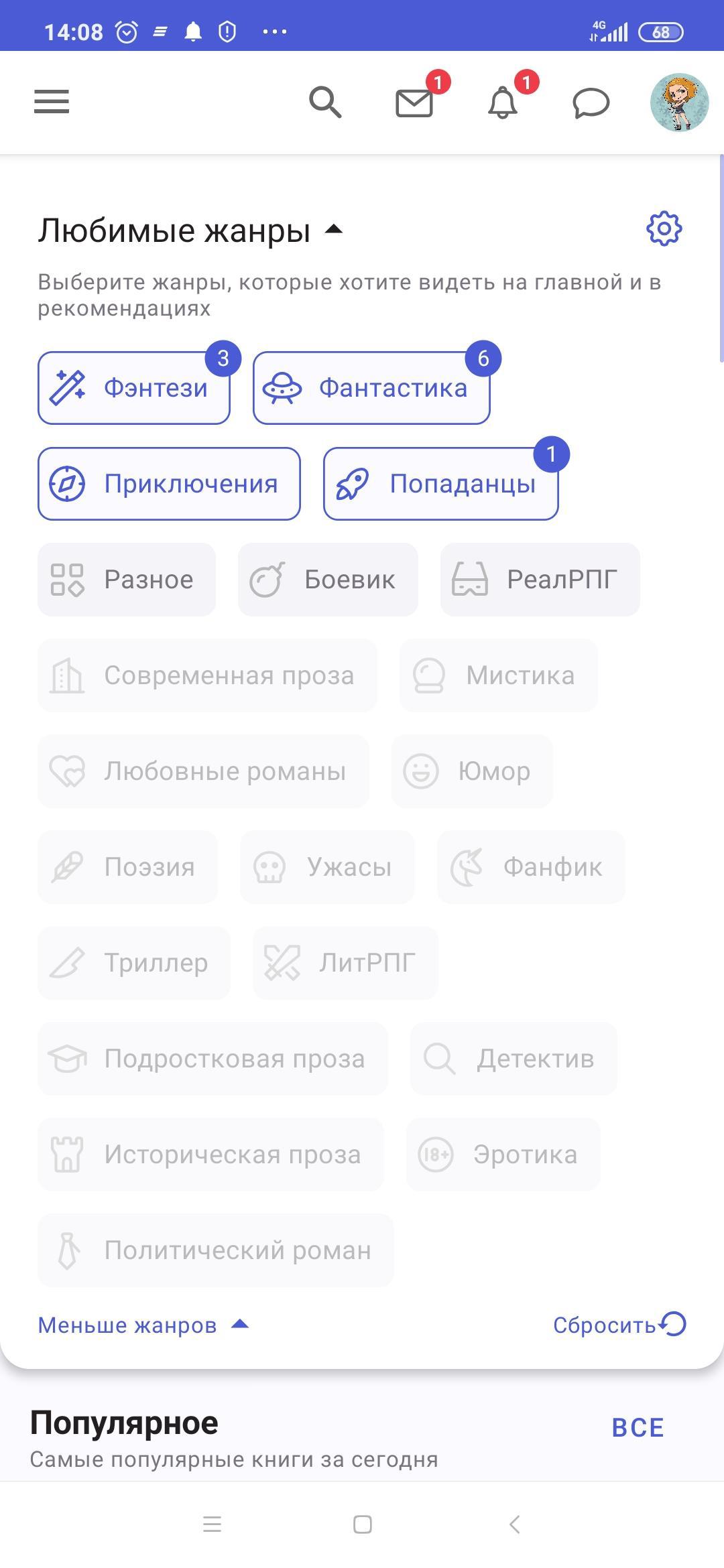Image resolution: width=724 pixels, height=1568 pixels.
Task: View all popular books via ВСЕ
Action: [x=638, y=1428]
